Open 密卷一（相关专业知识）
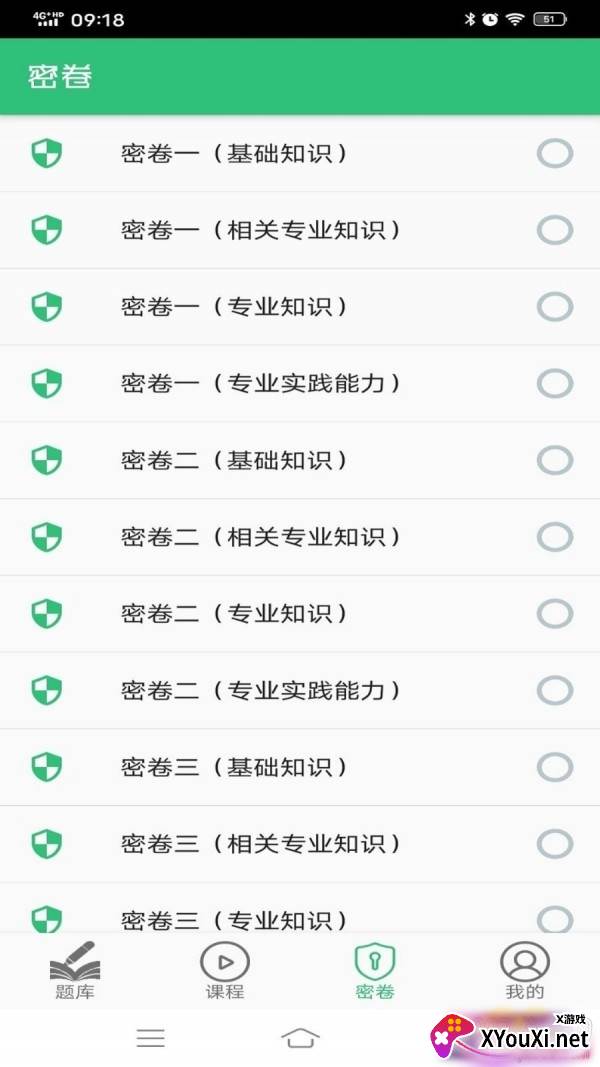This screenshot has width=600, height=1067. coord(261,230)
